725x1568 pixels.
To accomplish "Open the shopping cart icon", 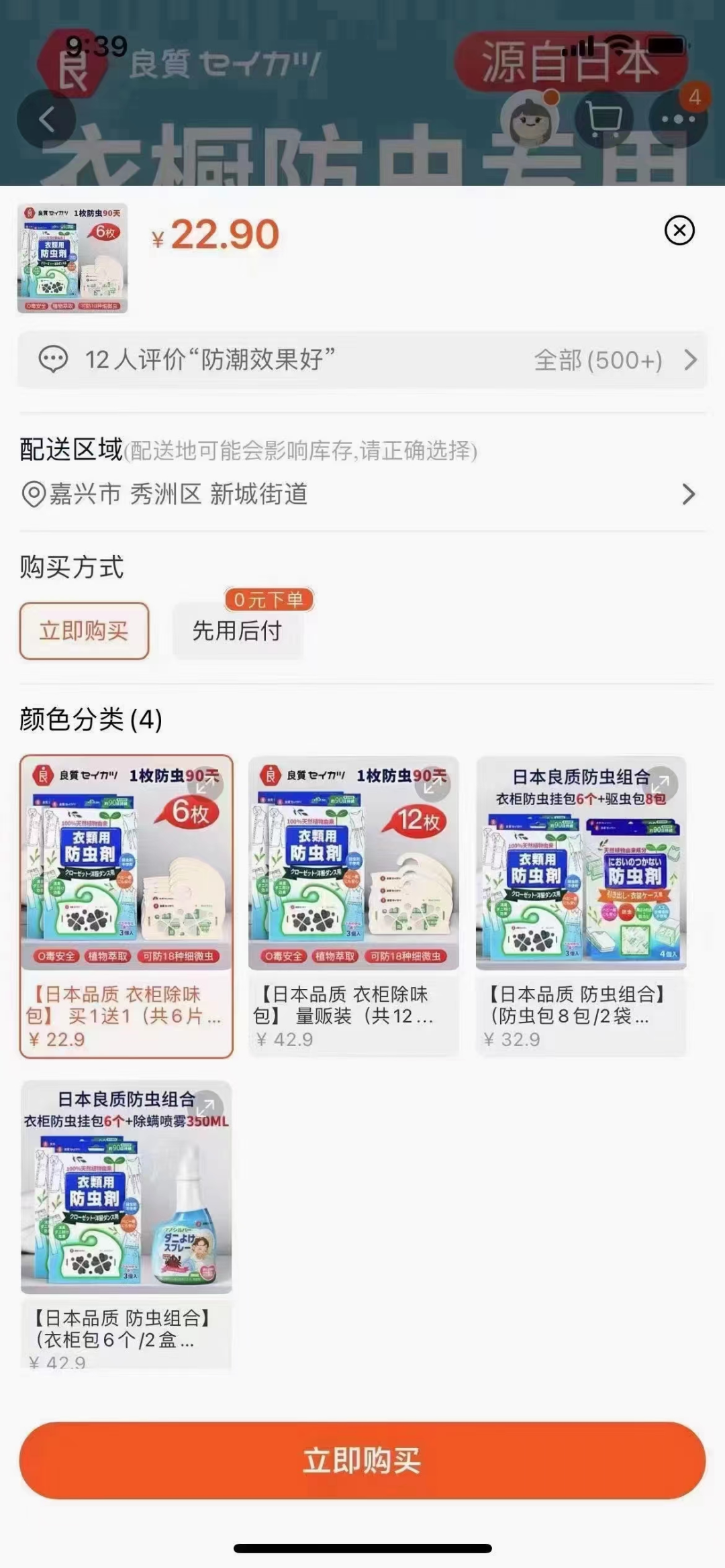I will (x=606, y=118).
